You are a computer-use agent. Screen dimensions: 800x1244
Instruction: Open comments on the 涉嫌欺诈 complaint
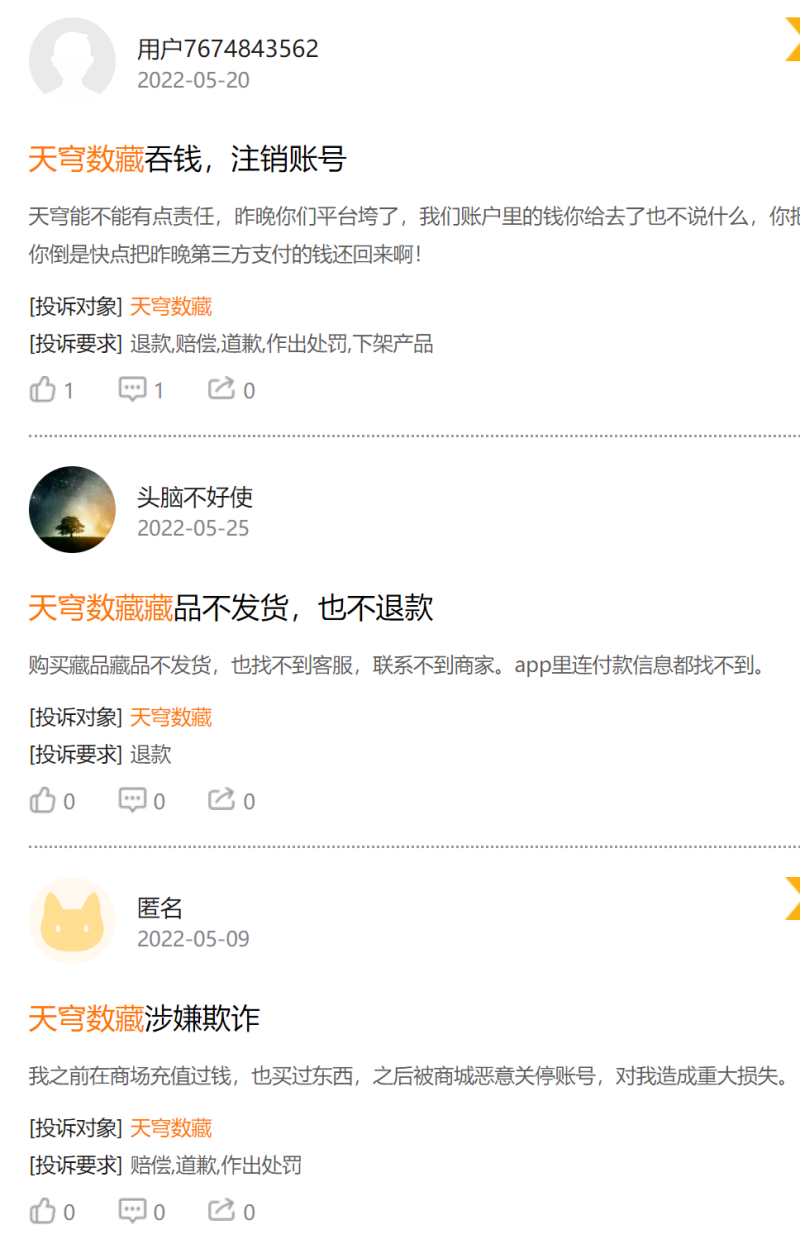point(133,1211)
